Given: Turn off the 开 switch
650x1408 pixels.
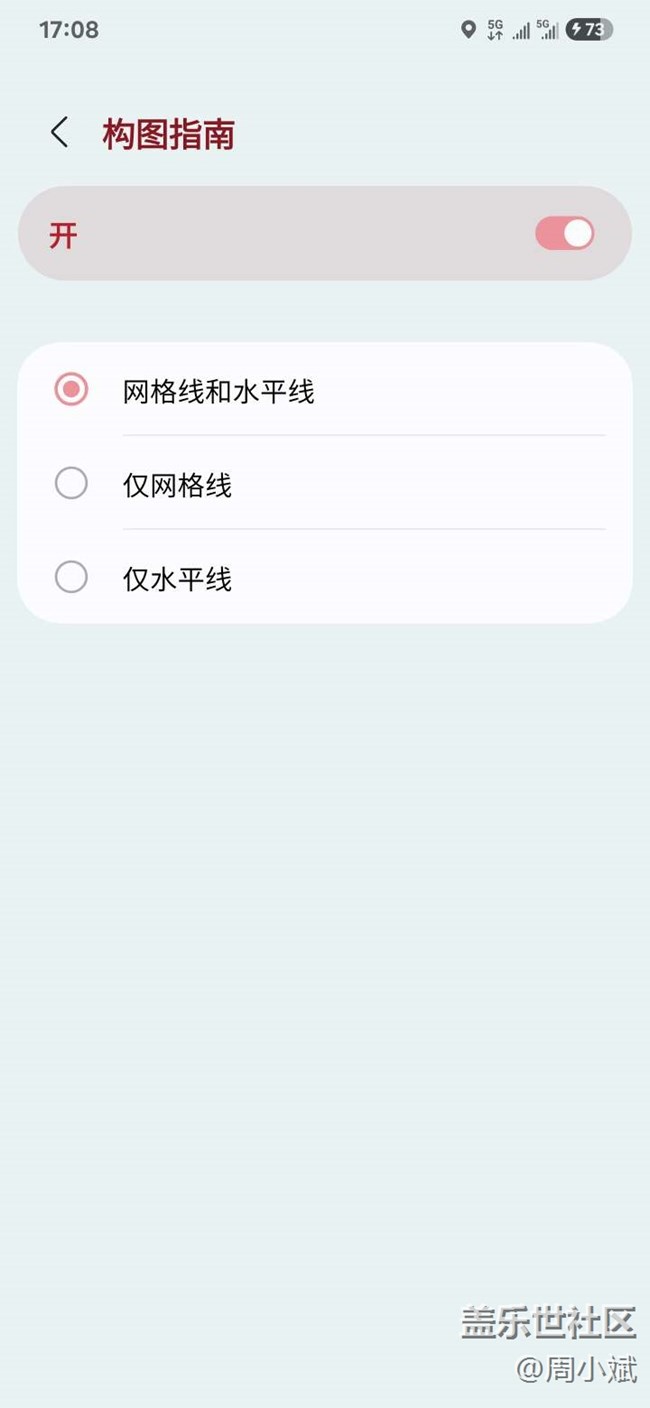Looking at the screenshot, I should [565, 234].
